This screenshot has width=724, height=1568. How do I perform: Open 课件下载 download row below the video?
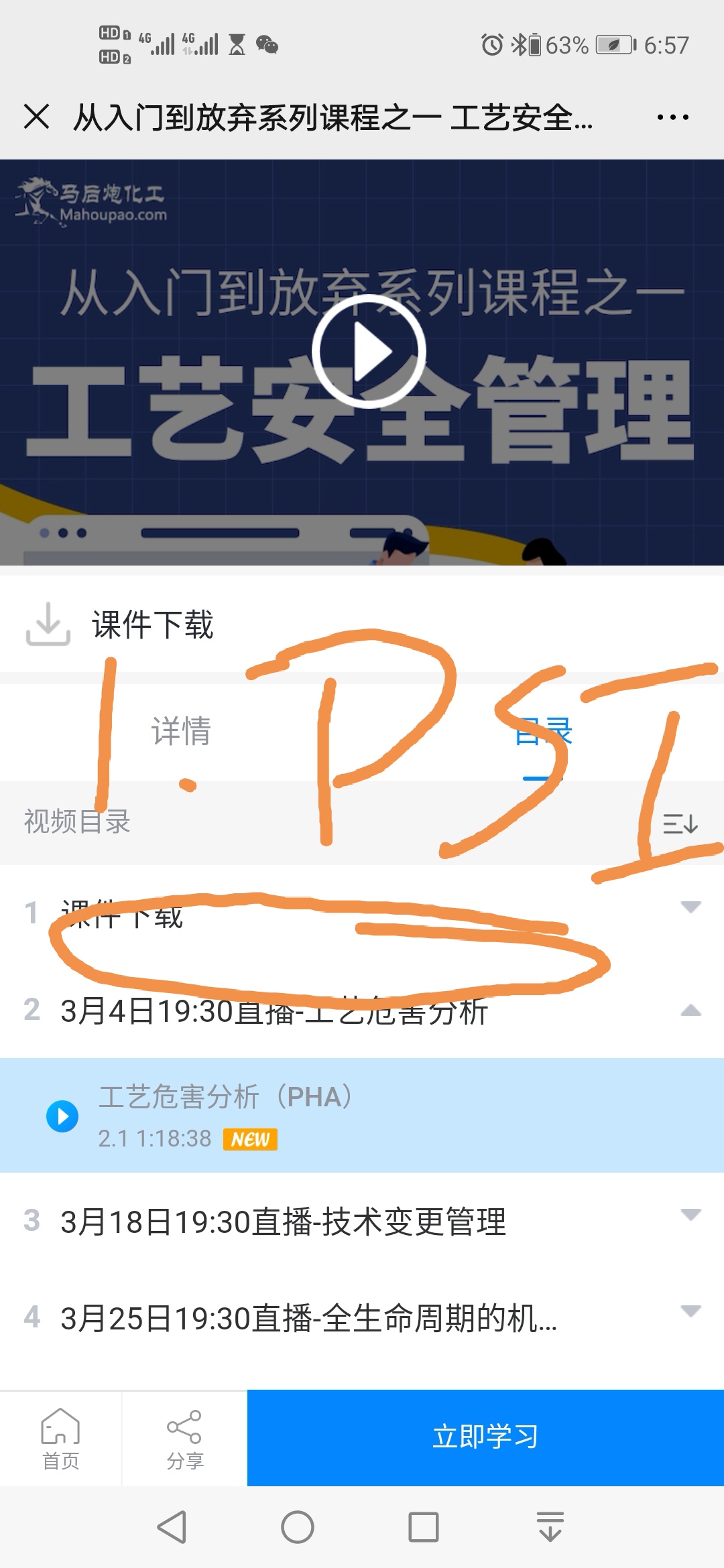point(362,624)
